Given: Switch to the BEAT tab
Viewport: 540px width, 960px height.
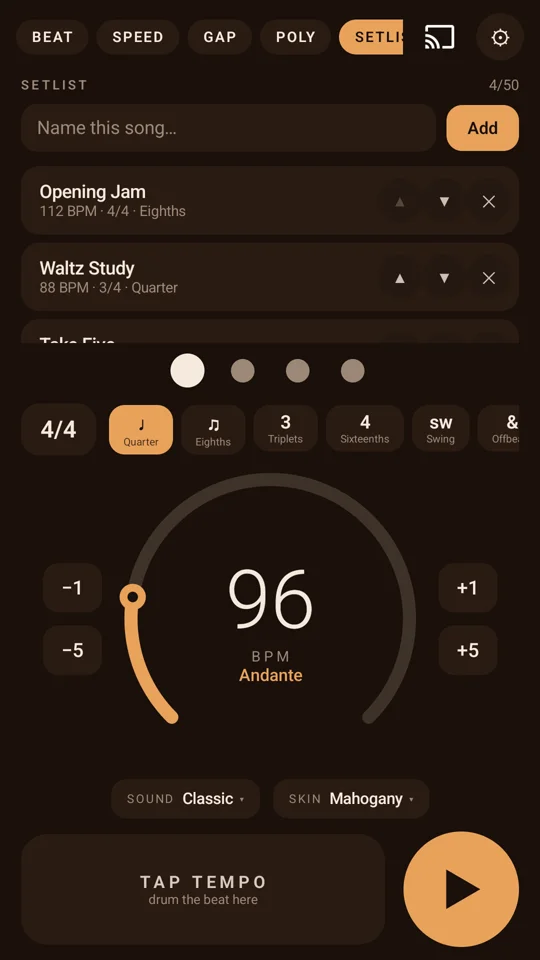Looking at the screenshot, I should click(52, 37).
